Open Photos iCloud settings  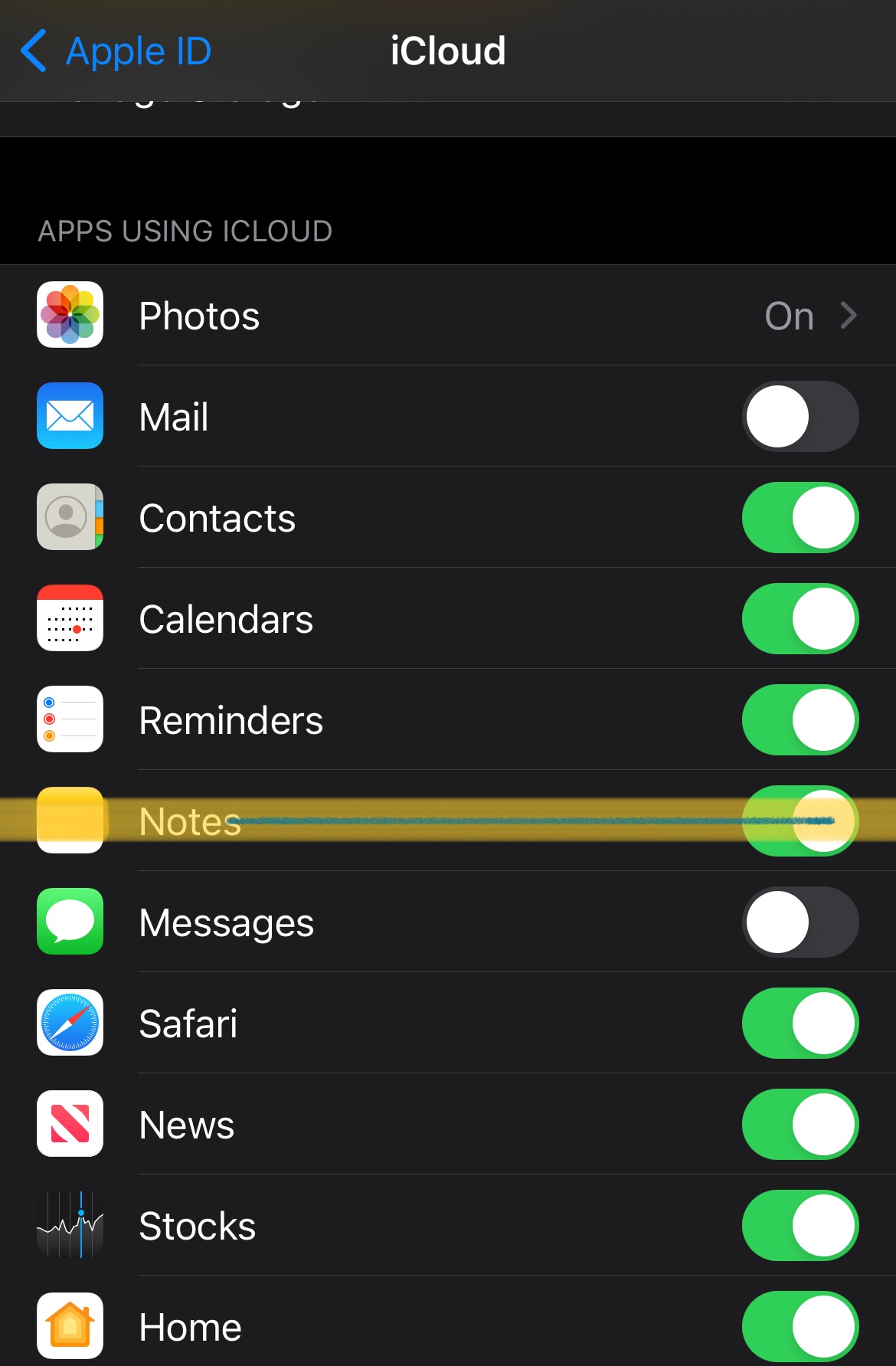pyautogui.click(x=447, y=316)
